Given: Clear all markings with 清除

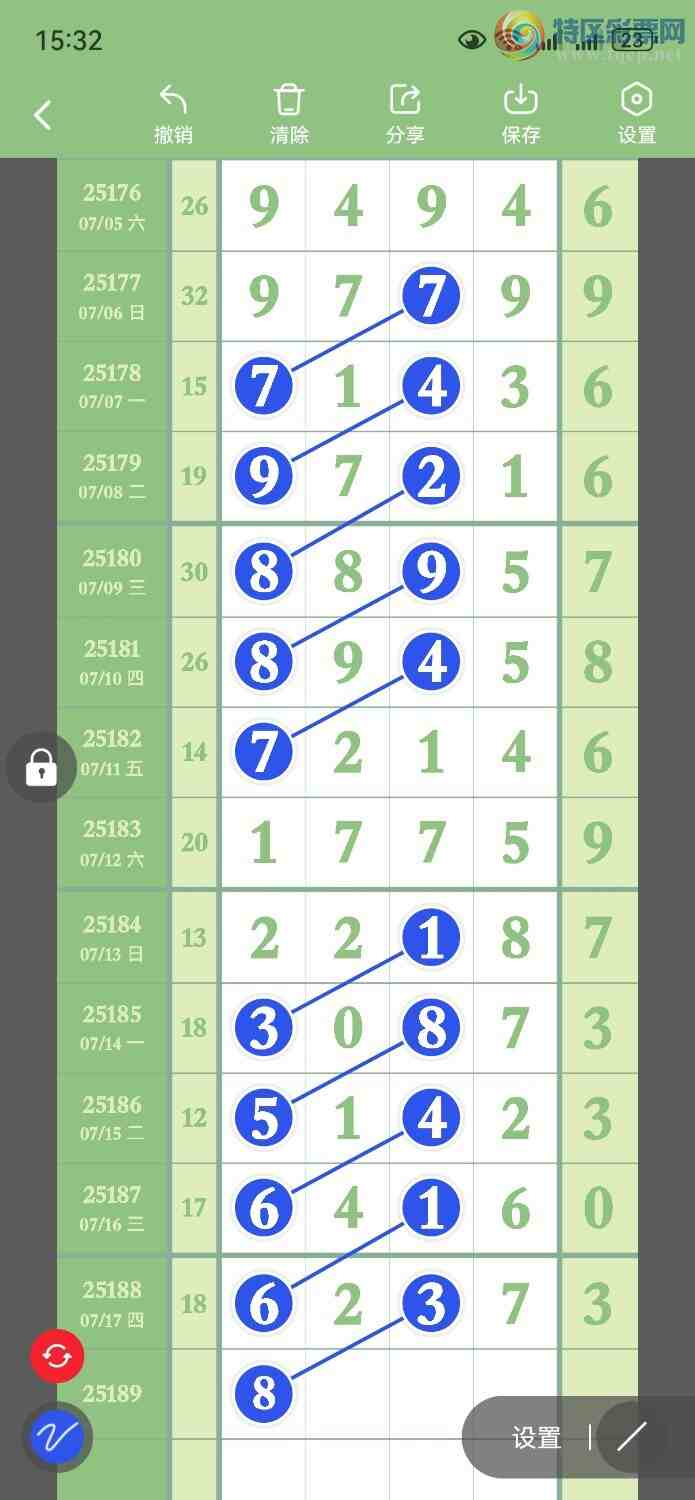Looking at the screenshot, I should 289,114.
